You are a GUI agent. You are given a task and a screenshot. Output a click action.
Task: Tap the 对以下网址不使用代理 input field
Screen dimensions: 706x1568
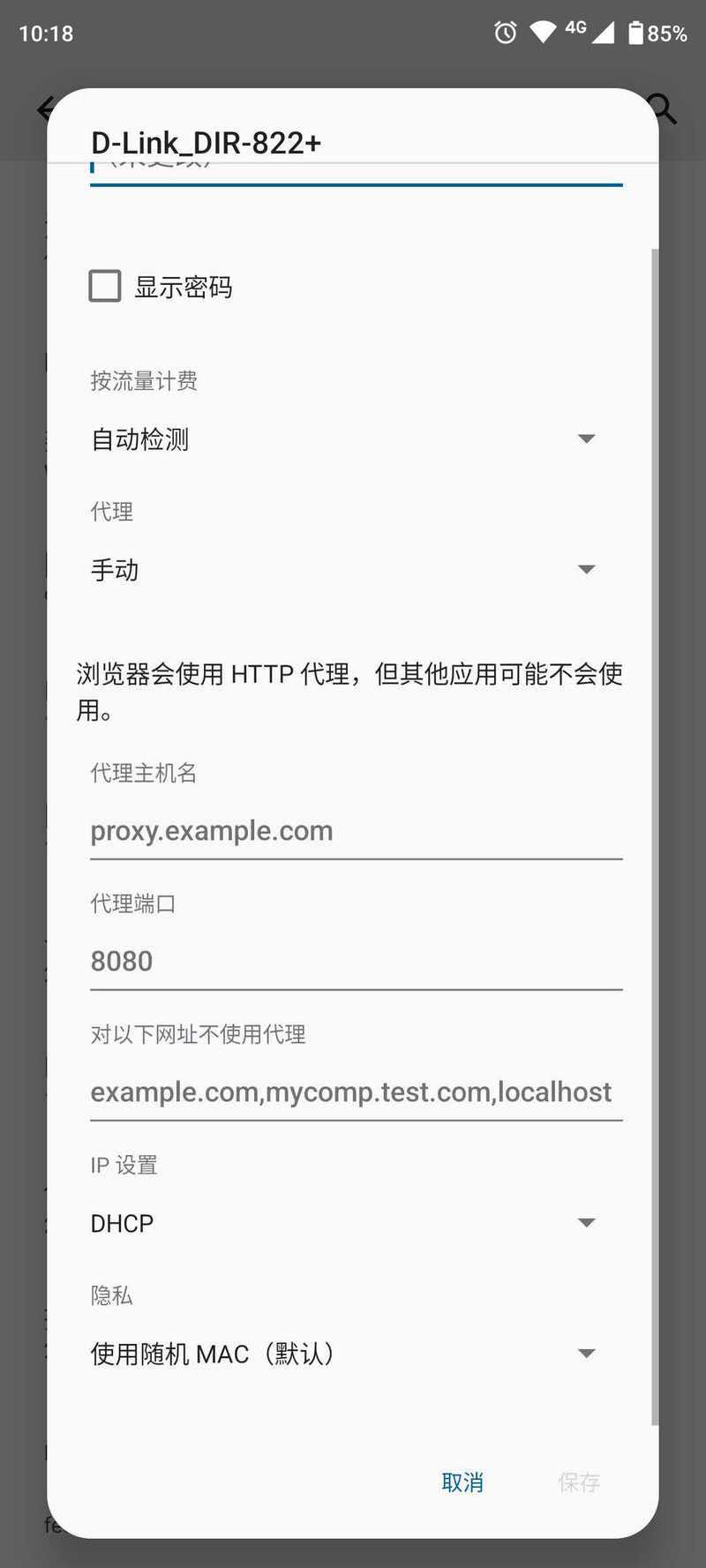pyautogui.click(x=357, y=1092)
